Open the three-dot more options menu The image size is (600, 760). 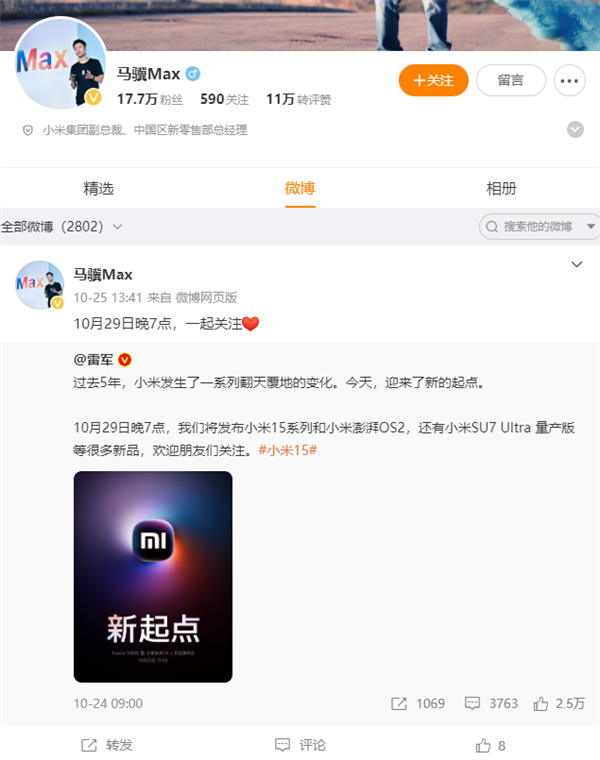569,80
